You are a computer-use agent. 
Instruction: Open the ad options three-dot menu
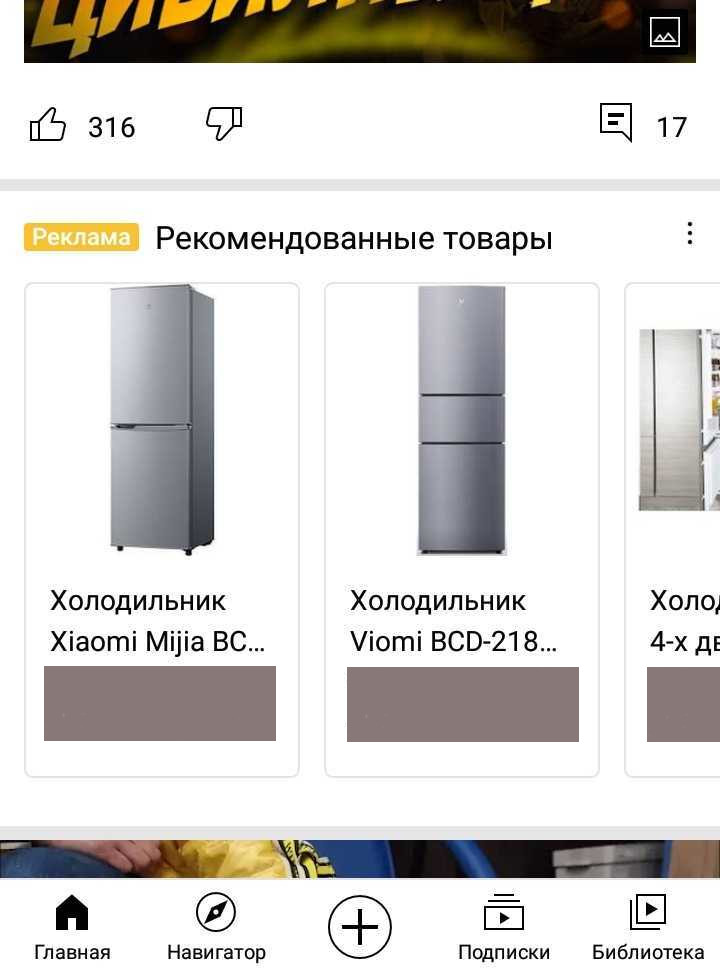pos(689,234)
